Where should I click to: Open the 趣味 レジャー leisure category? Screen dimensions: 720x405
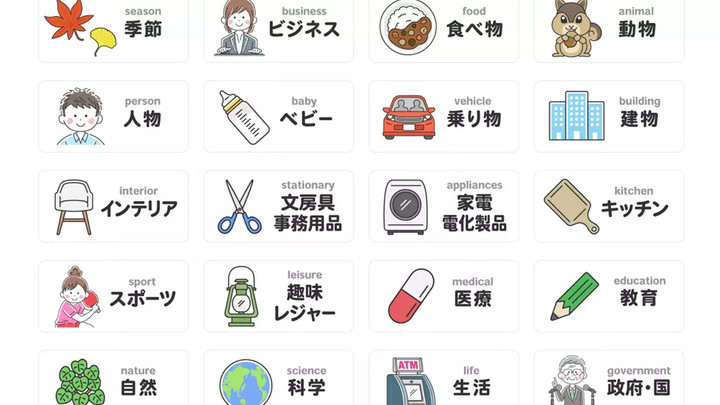click(x=279, y=296)
